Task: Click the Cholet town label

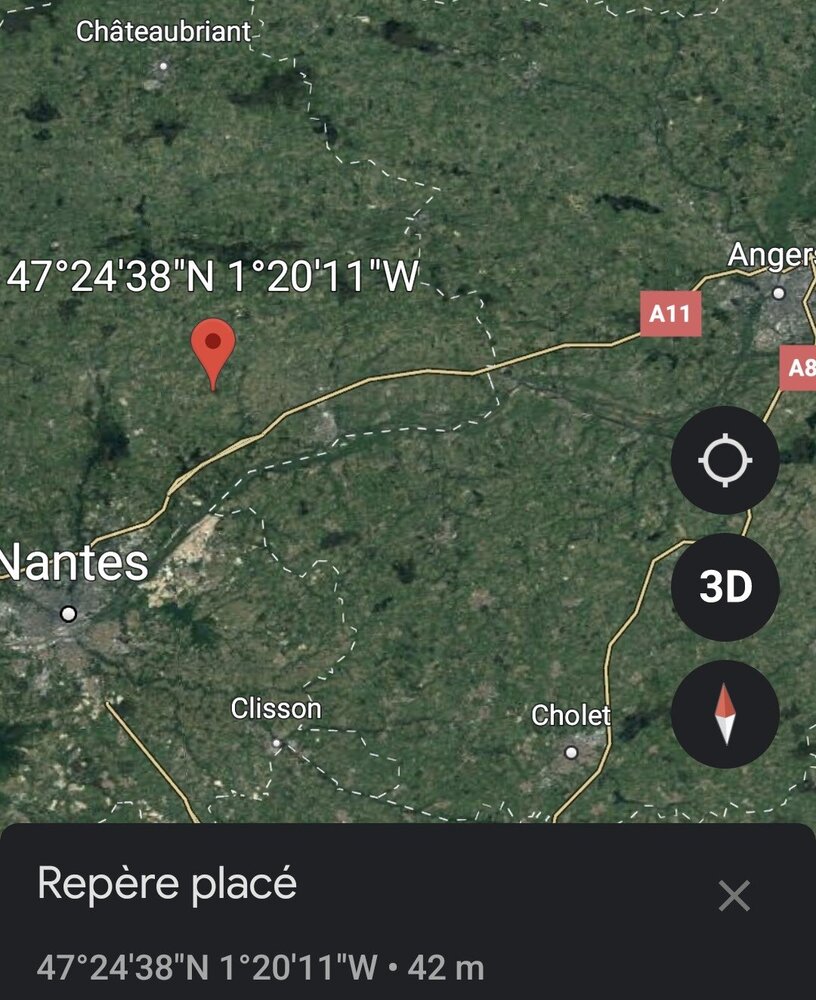Action: tap(572, 714)
